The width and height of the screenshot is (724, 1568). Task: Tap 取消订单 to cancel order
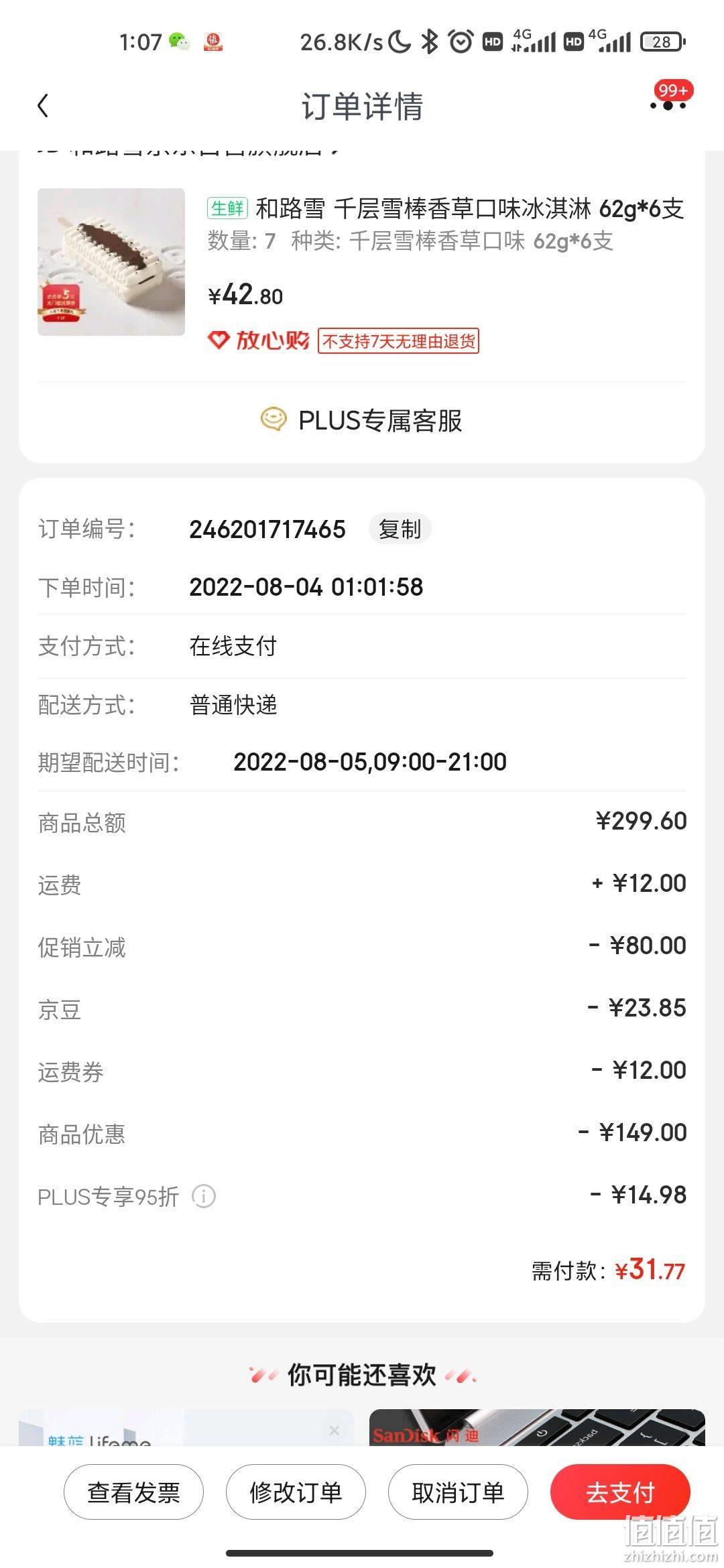[x=458, y=1492]
